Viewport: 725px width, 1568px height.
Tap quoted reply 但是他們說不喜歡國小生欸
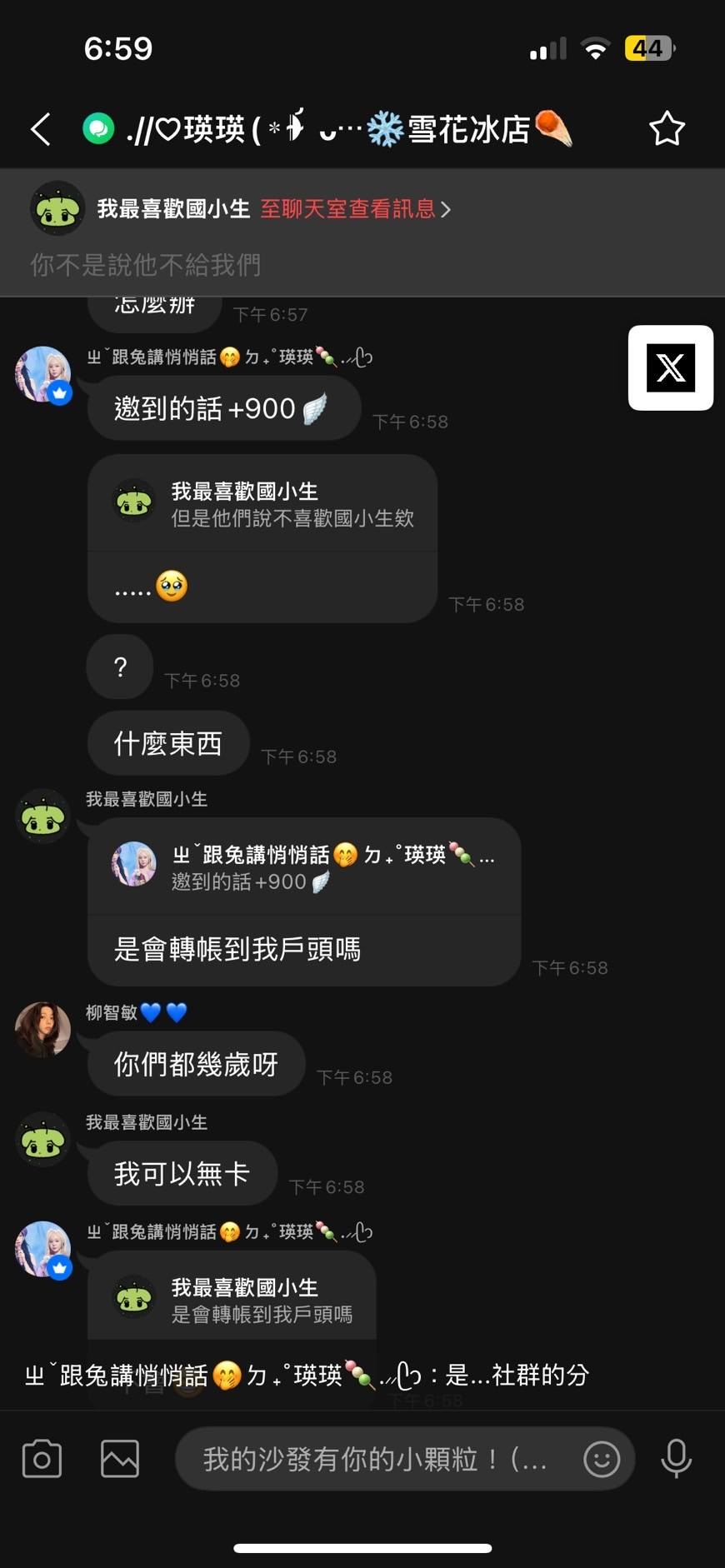point(262,505)
